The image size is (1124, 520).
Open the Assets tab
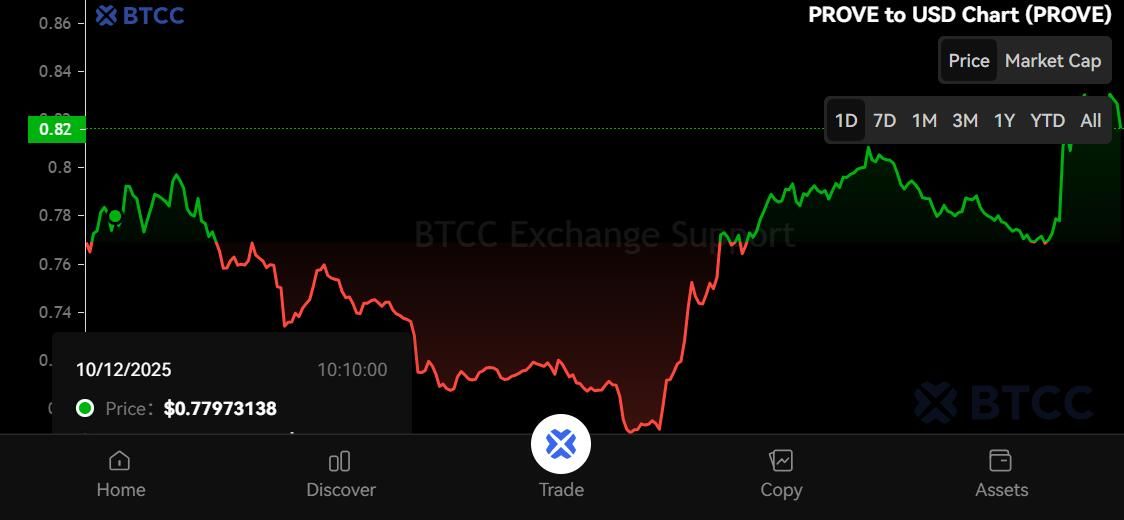(1001, 474)
